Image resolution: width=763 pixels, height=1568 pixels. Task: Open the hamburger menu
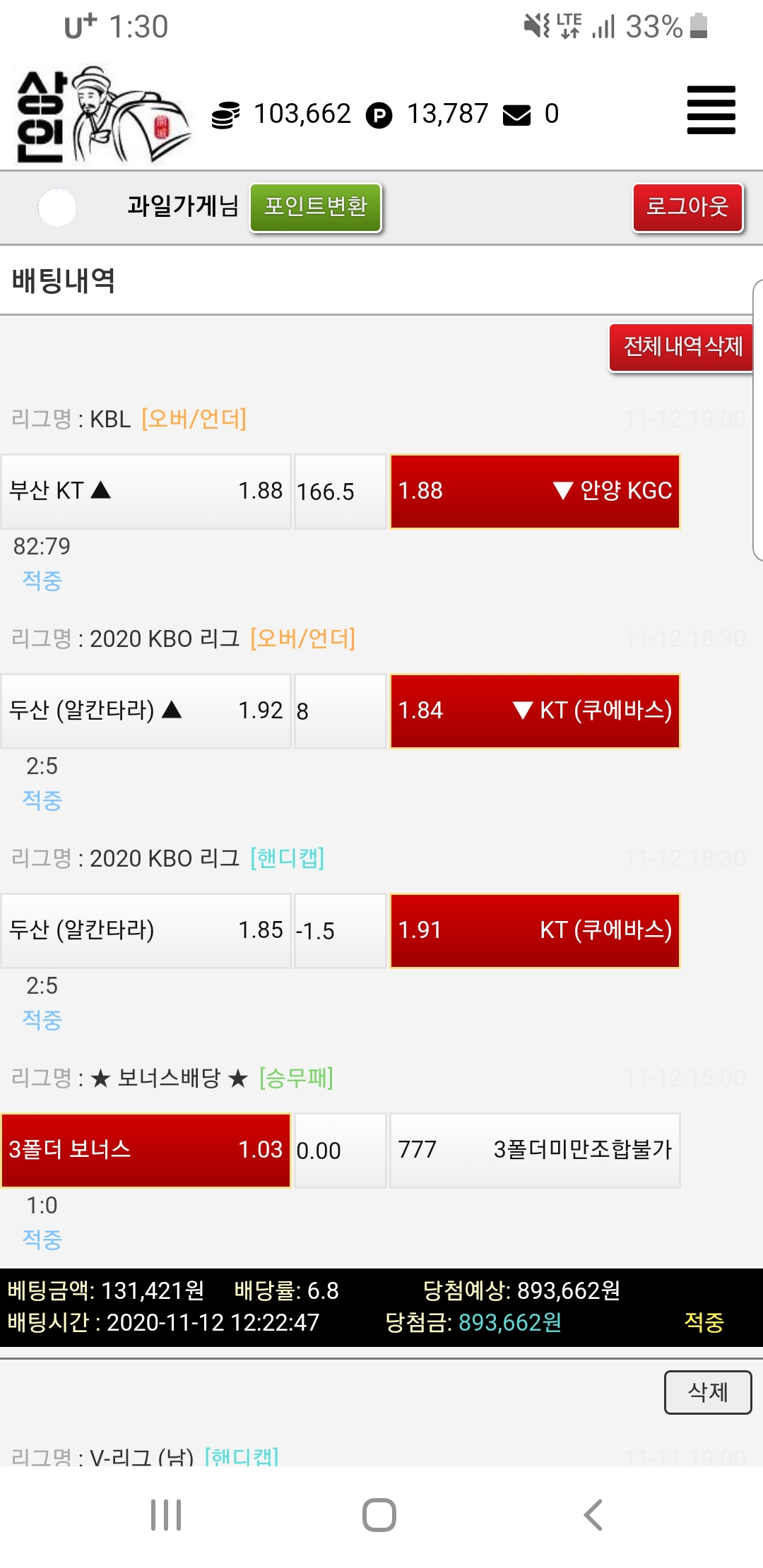[711, 110]
